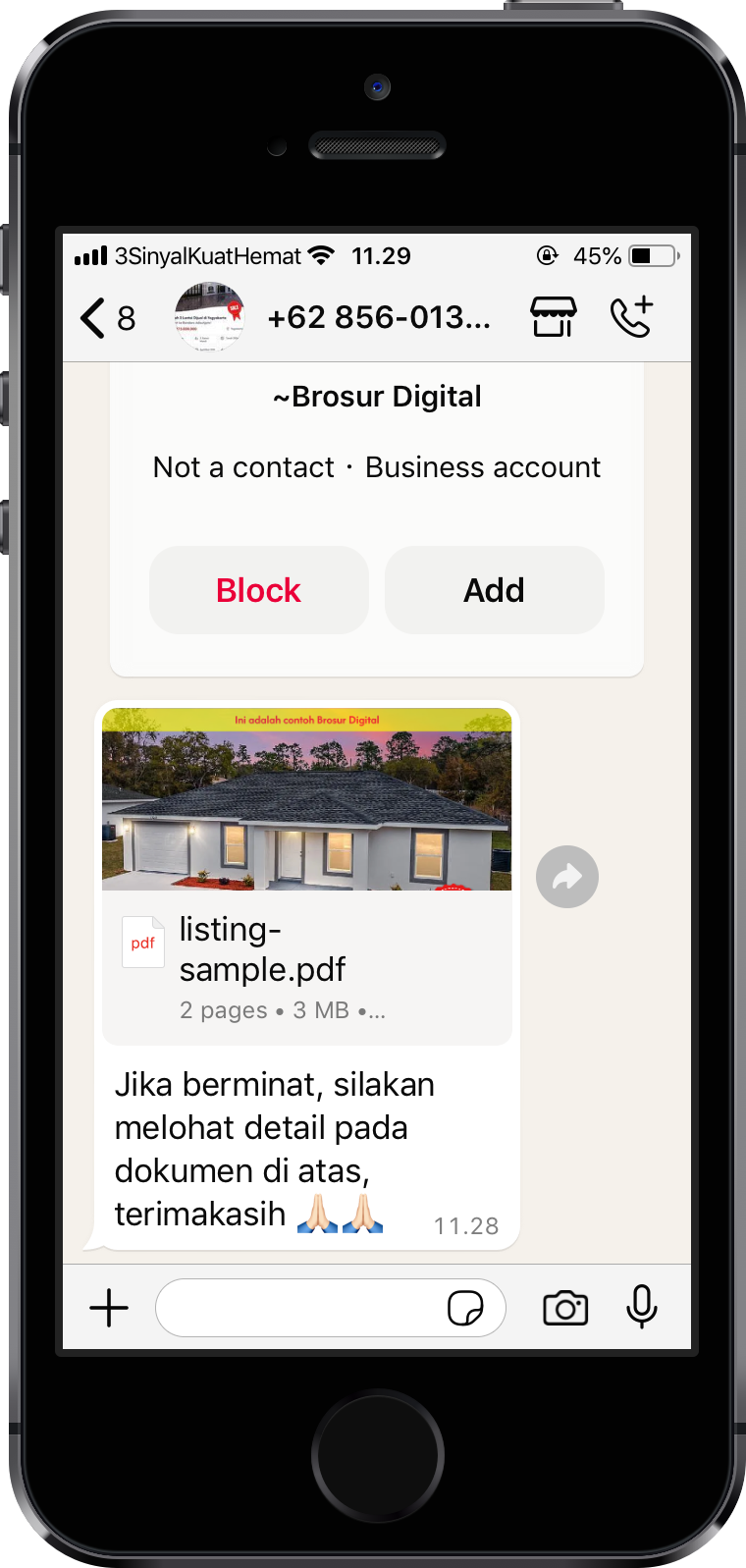Open the attachment plus menu
The height and width of the screenshot is (1568, 746).
109,1308
